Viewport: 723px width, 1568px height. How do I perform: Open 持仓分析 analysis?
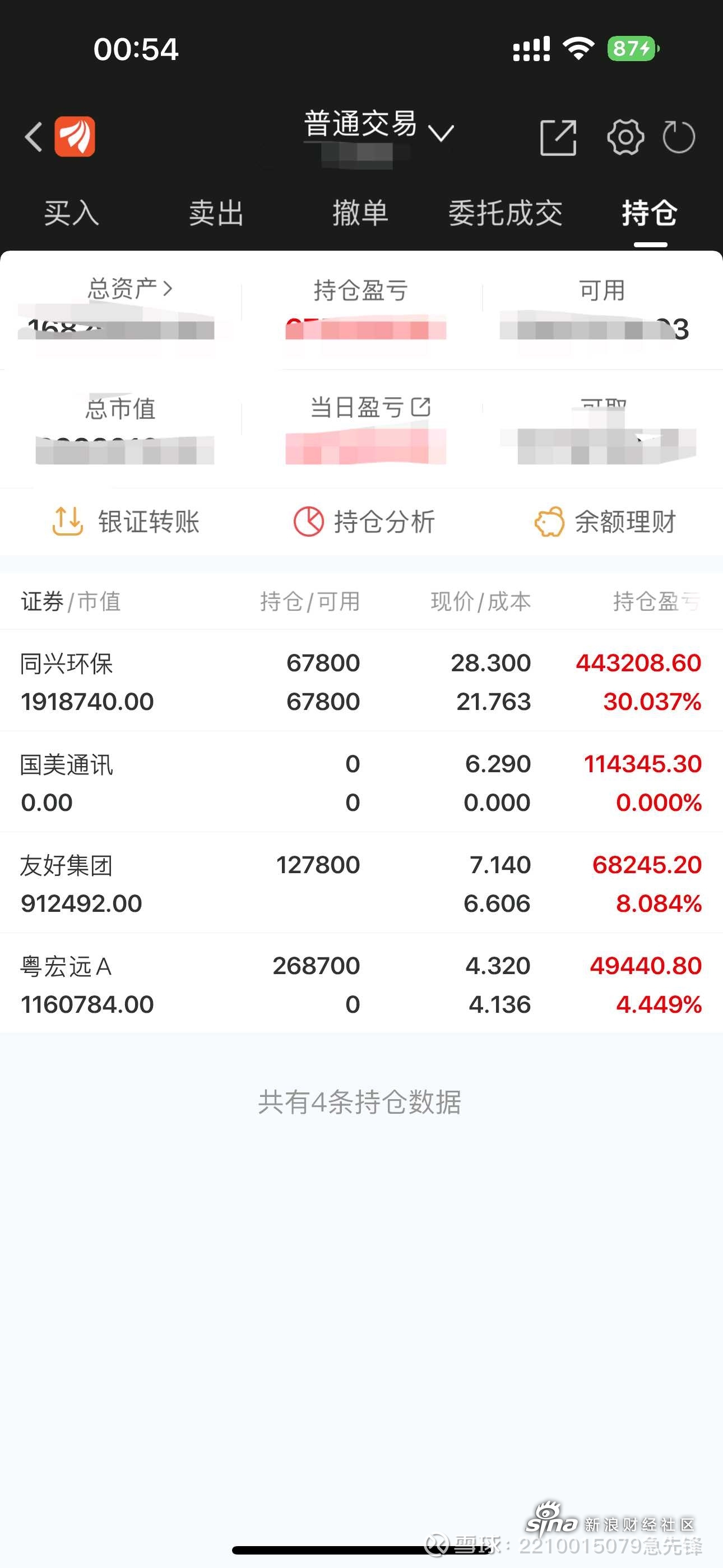pos(364,522)
